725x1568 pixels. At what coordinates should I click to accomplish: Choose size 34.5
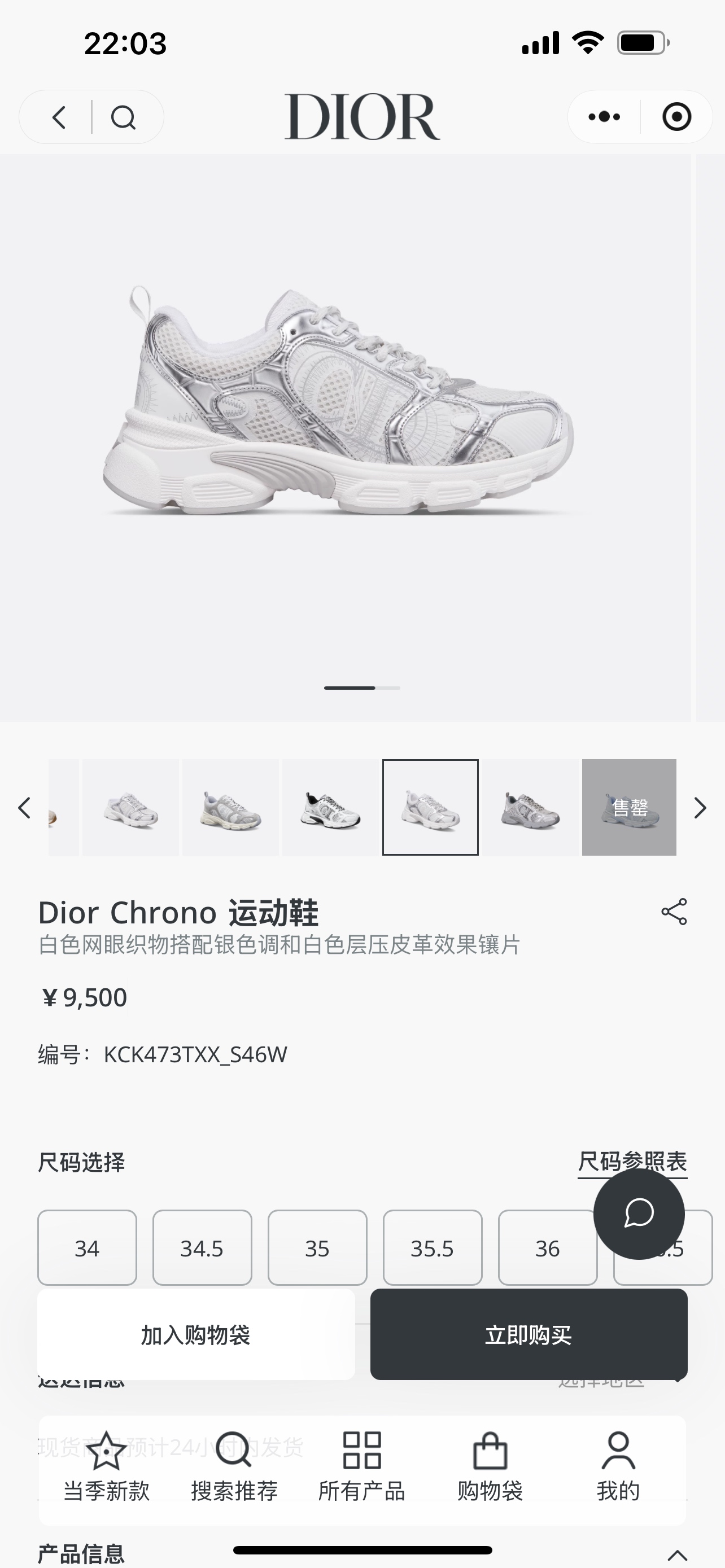(202, 1248)
